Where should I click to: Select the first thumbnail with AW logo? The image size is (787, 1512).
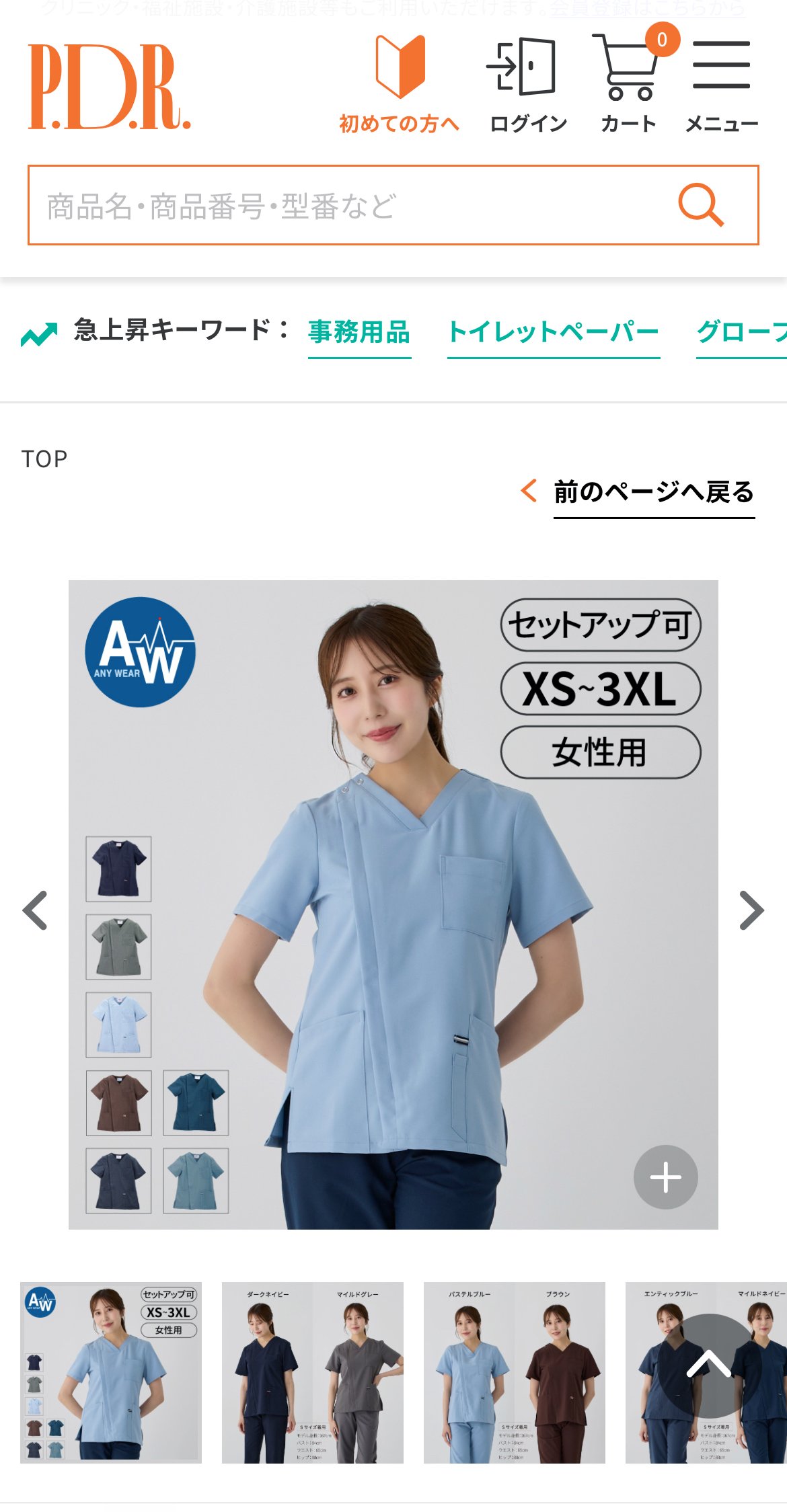[x=111, y=1372]
